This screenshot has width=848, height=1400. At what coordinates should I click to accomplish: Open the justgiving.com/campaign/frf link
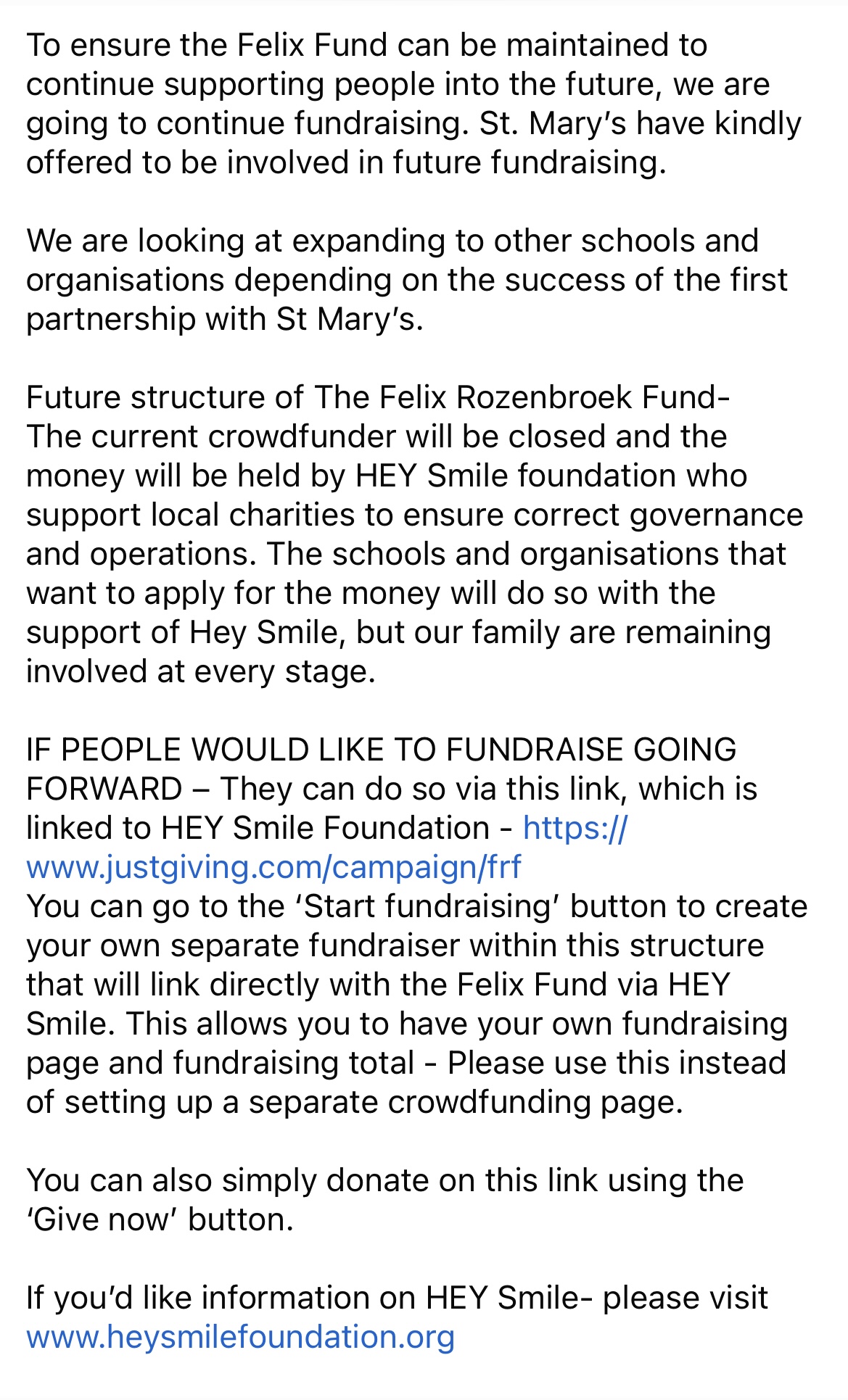273,867
